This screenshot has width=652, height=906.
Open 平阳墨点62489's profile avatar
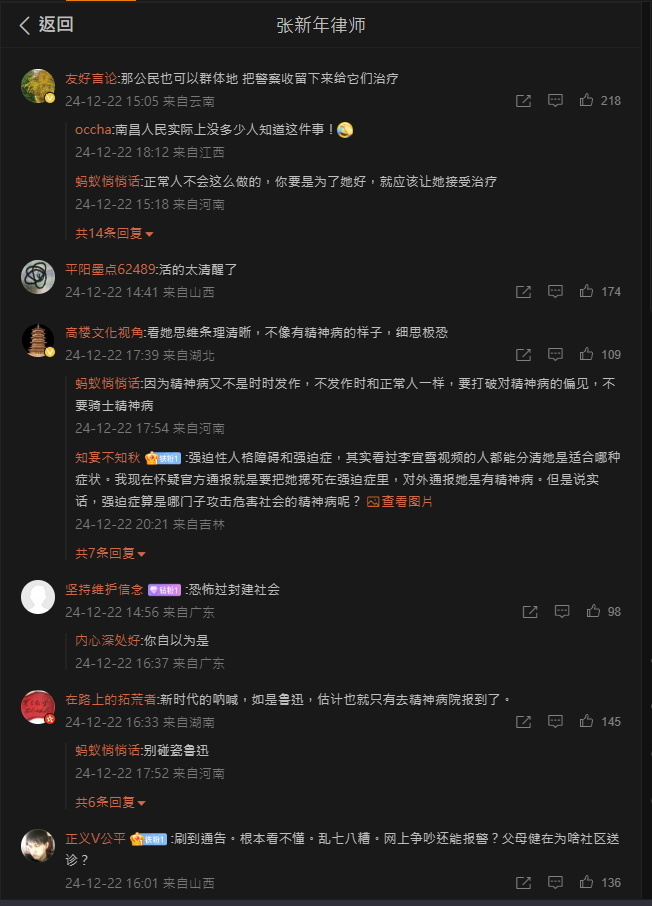pyautogui.click(x=38, y=277)
